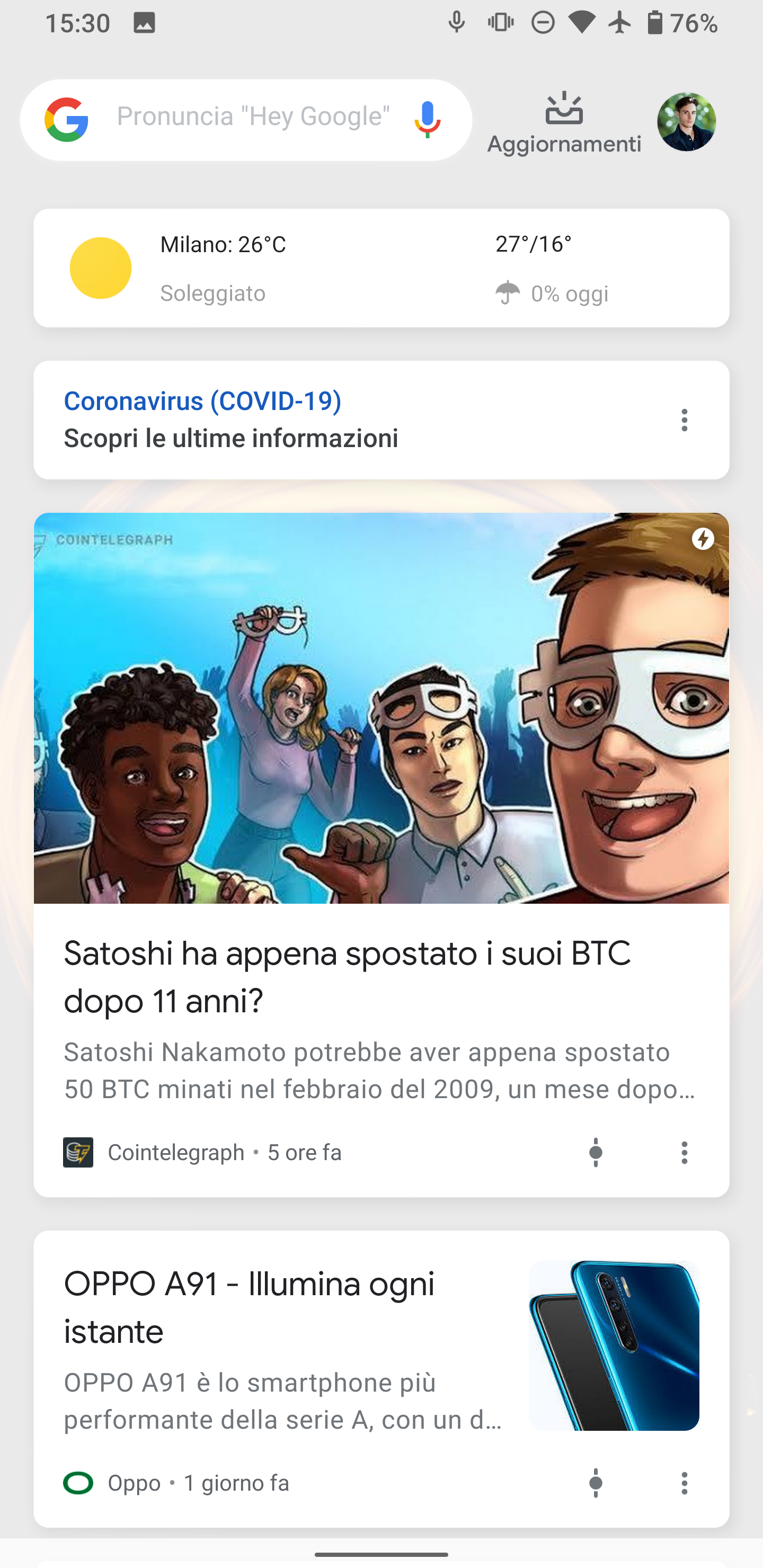Open overflow menu on Oppo article
763x1568 pixels.
[685, 1483]
